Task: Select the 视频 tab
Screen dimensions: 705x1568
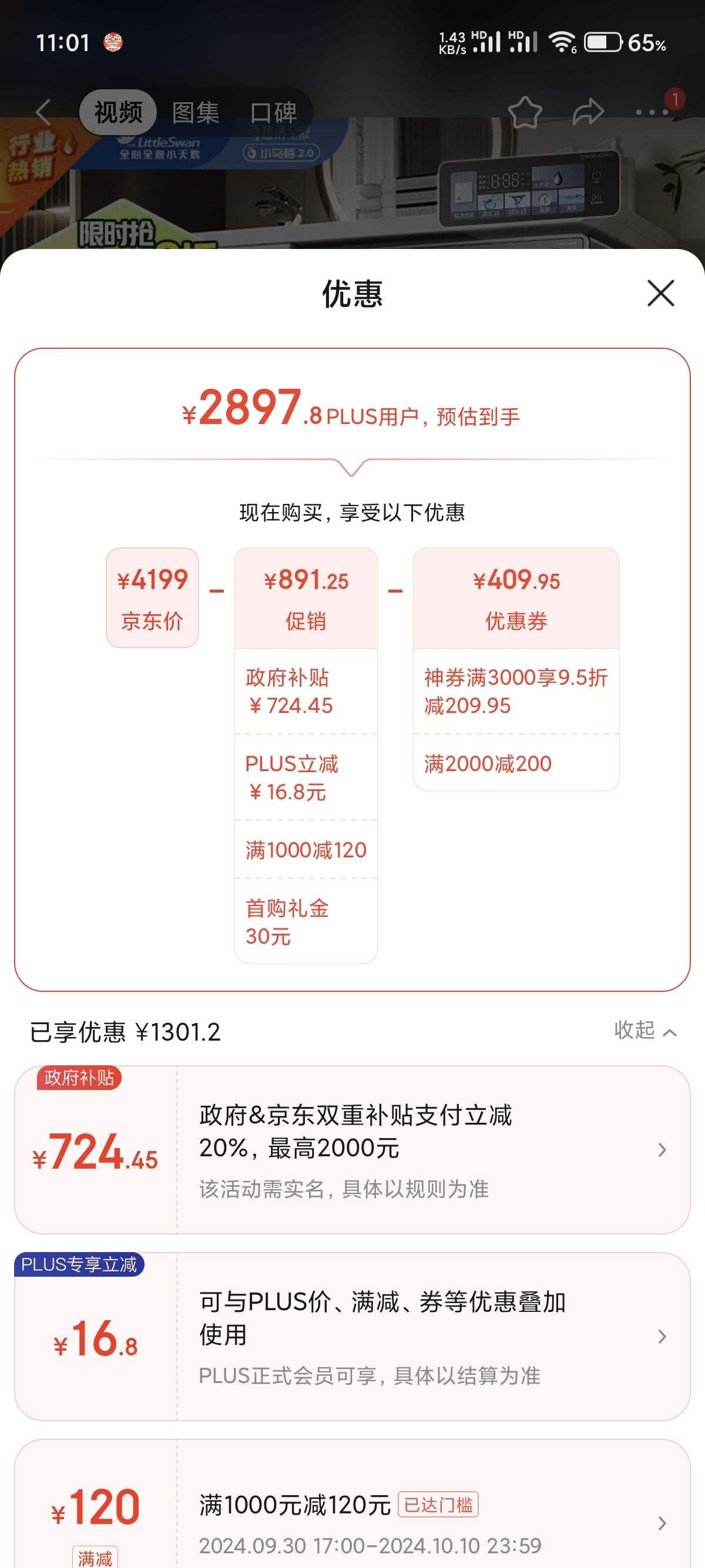Action: 118,113
